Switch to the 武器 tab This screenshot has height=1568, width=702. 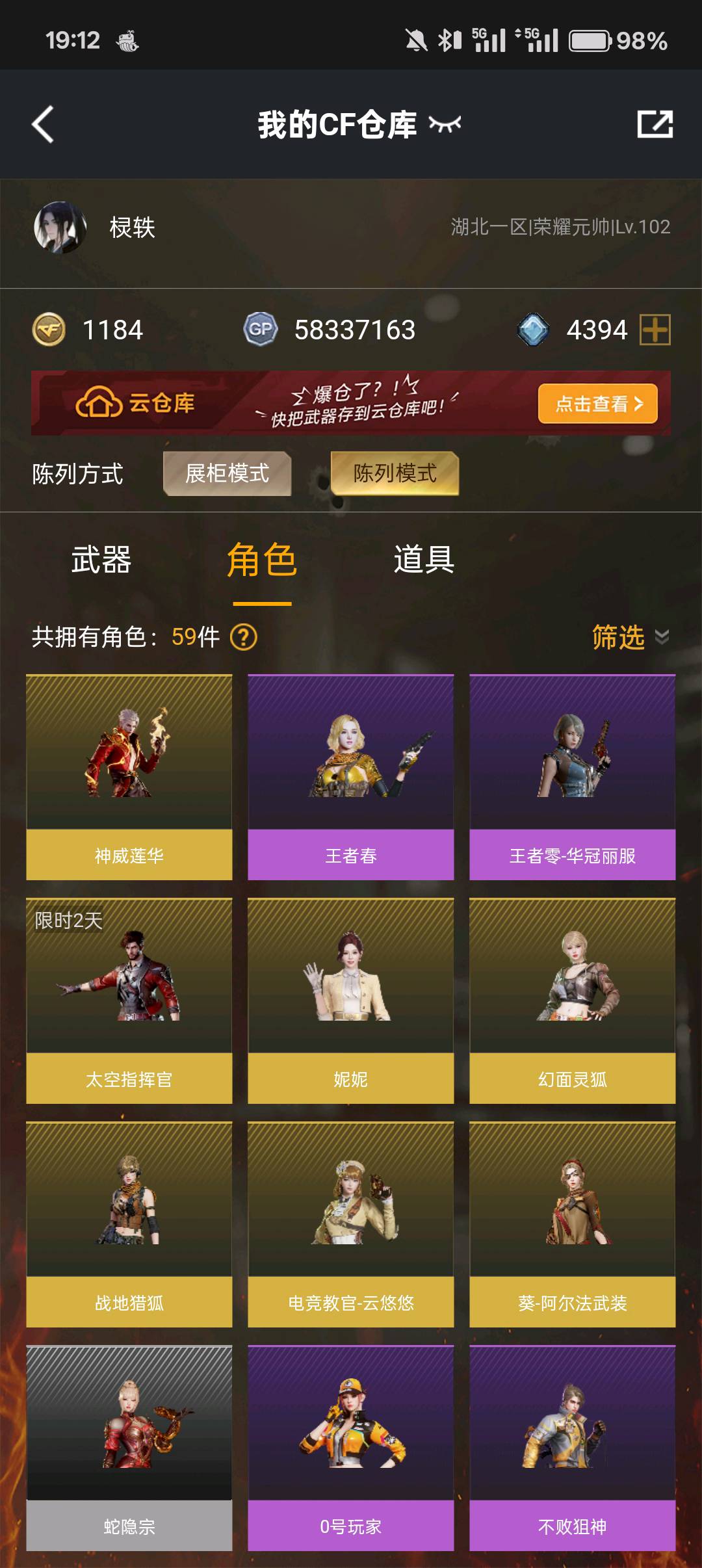click(x=101, y=560)
